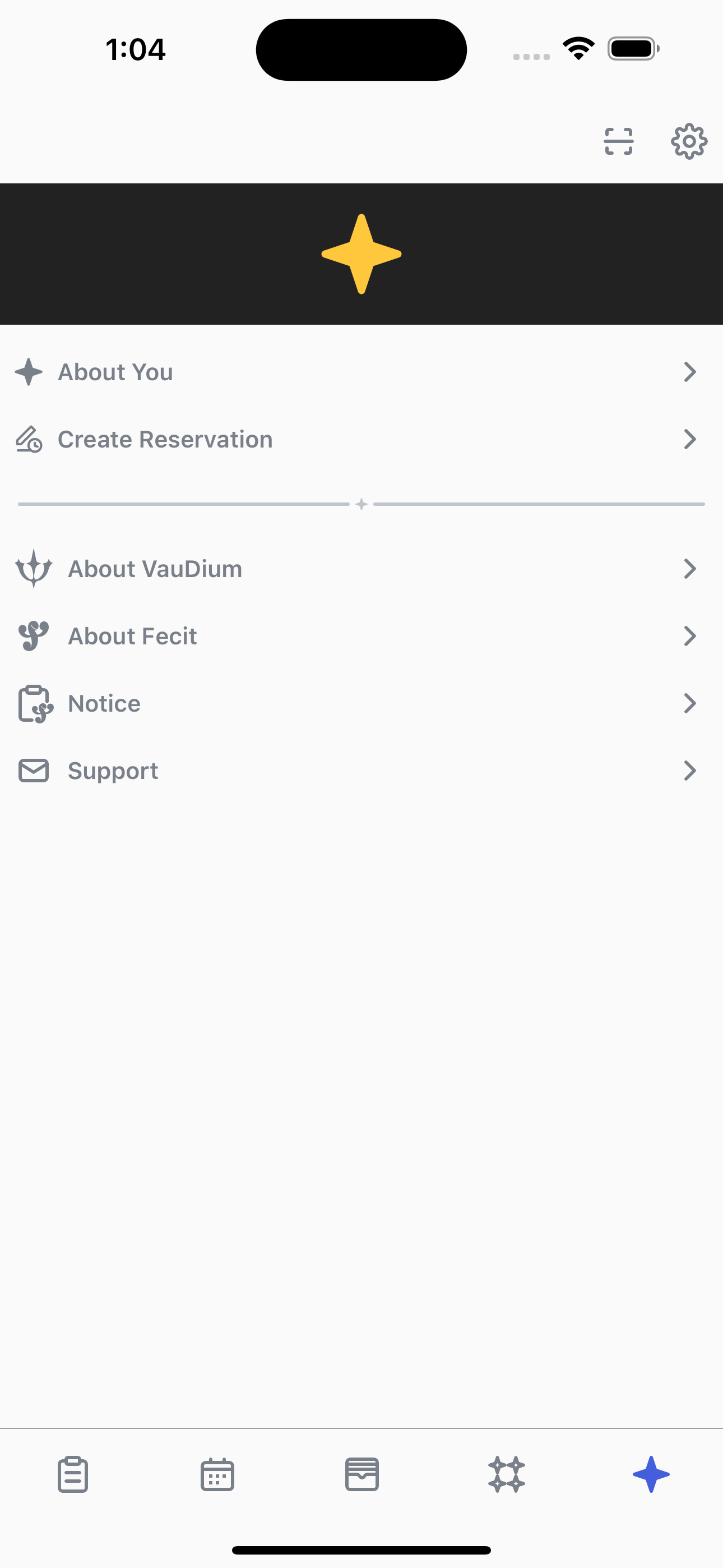
Task: Click the sparkle icon beside About You
Action: tap(29, 372)
